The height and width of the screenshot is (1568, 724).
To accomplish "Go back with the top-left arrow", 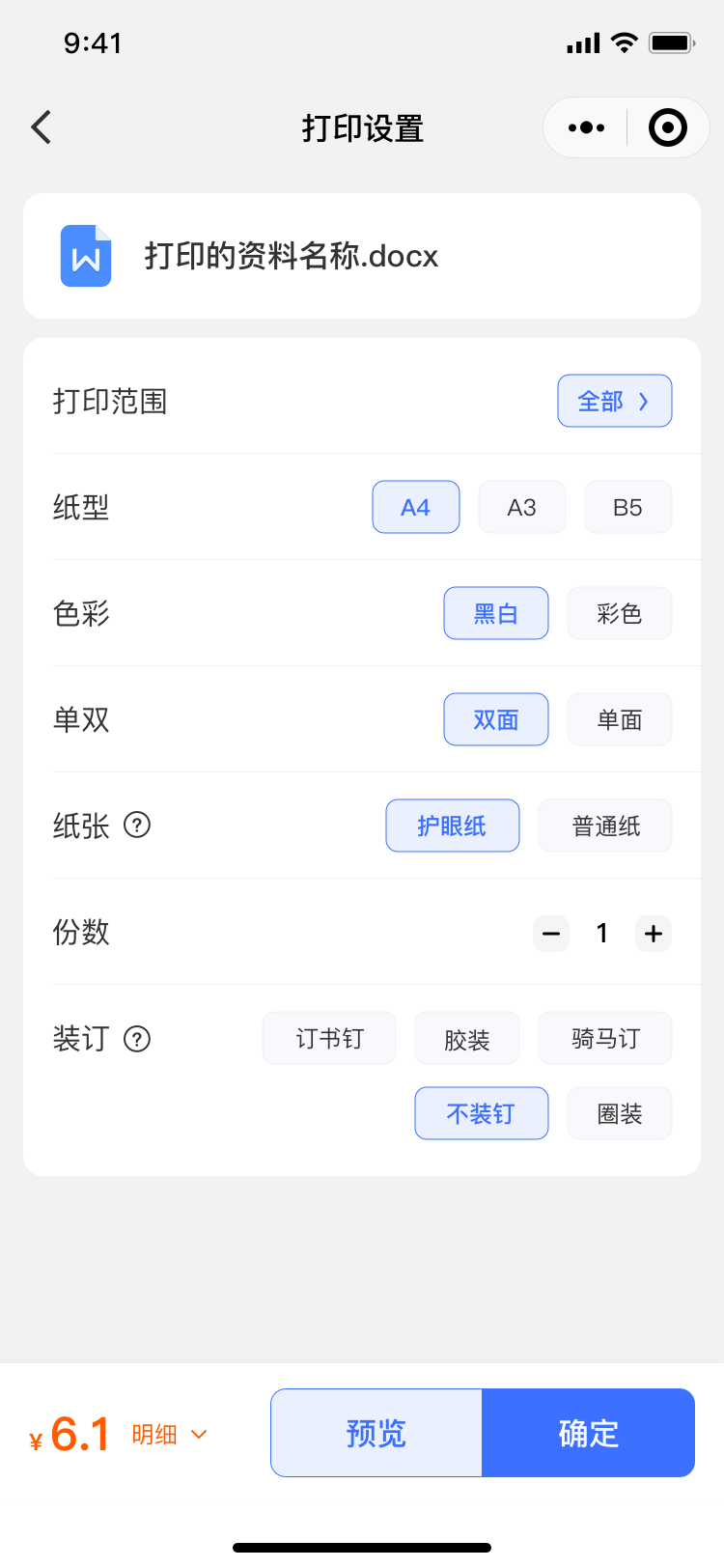I will [x=41, y=127].
